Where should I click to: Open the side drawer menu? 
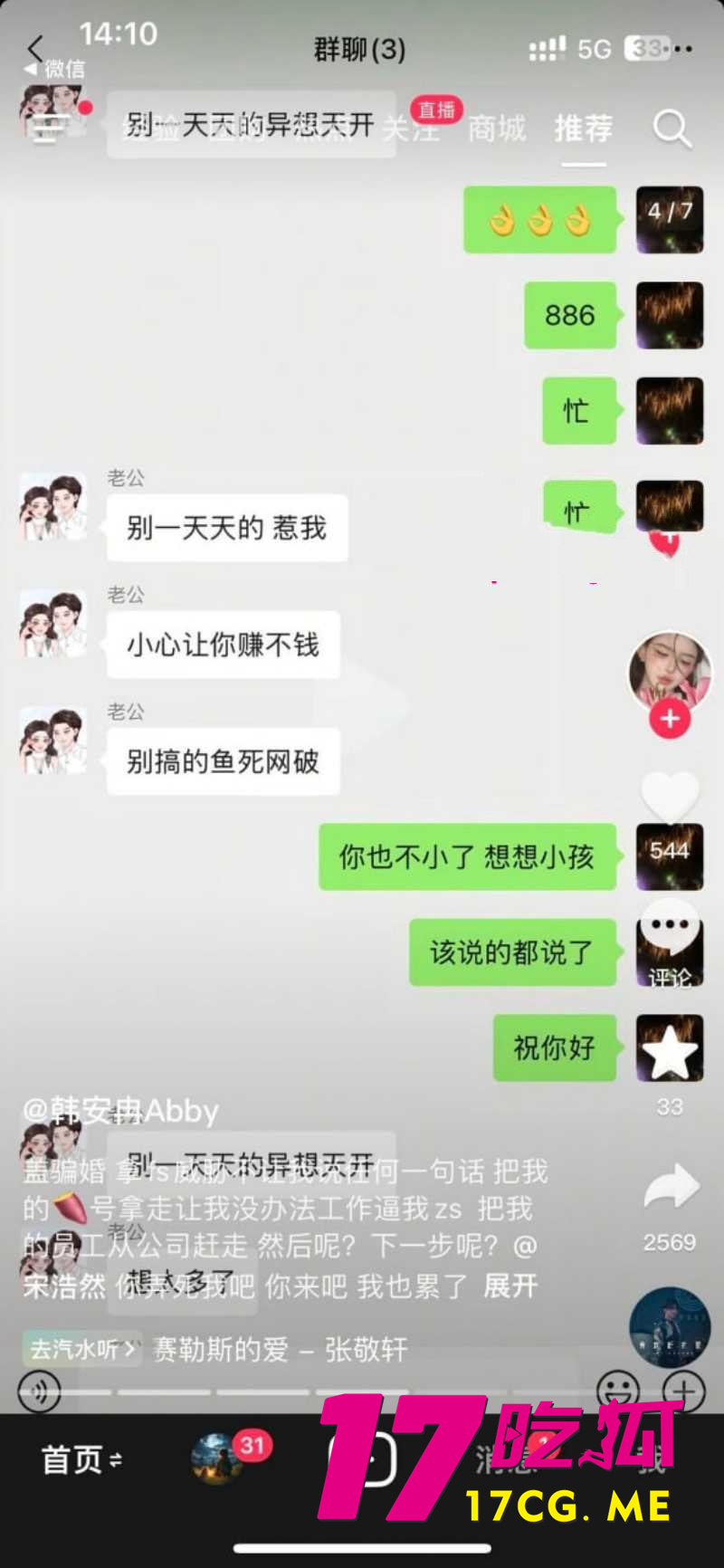pyautogui.click(x=47, y=129)
